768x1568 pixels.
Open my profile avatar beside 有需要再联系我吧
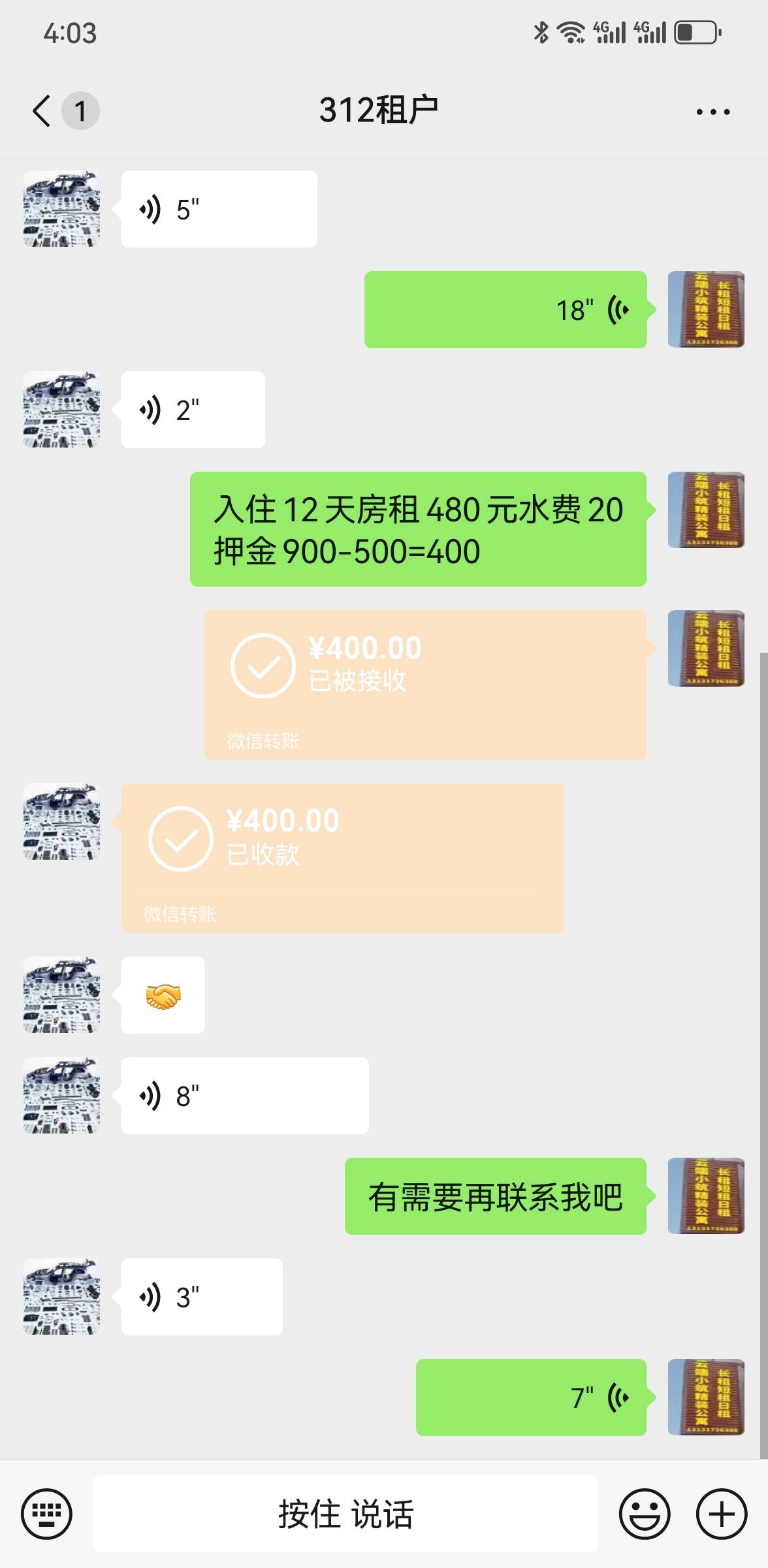706,1196
